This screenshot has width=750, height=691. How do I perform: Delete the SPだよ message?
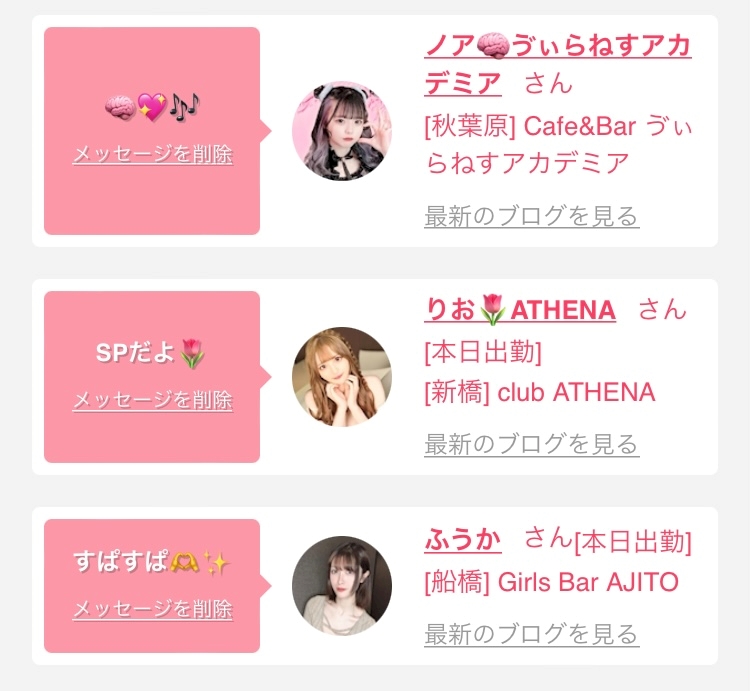click(x=153, y=400)
